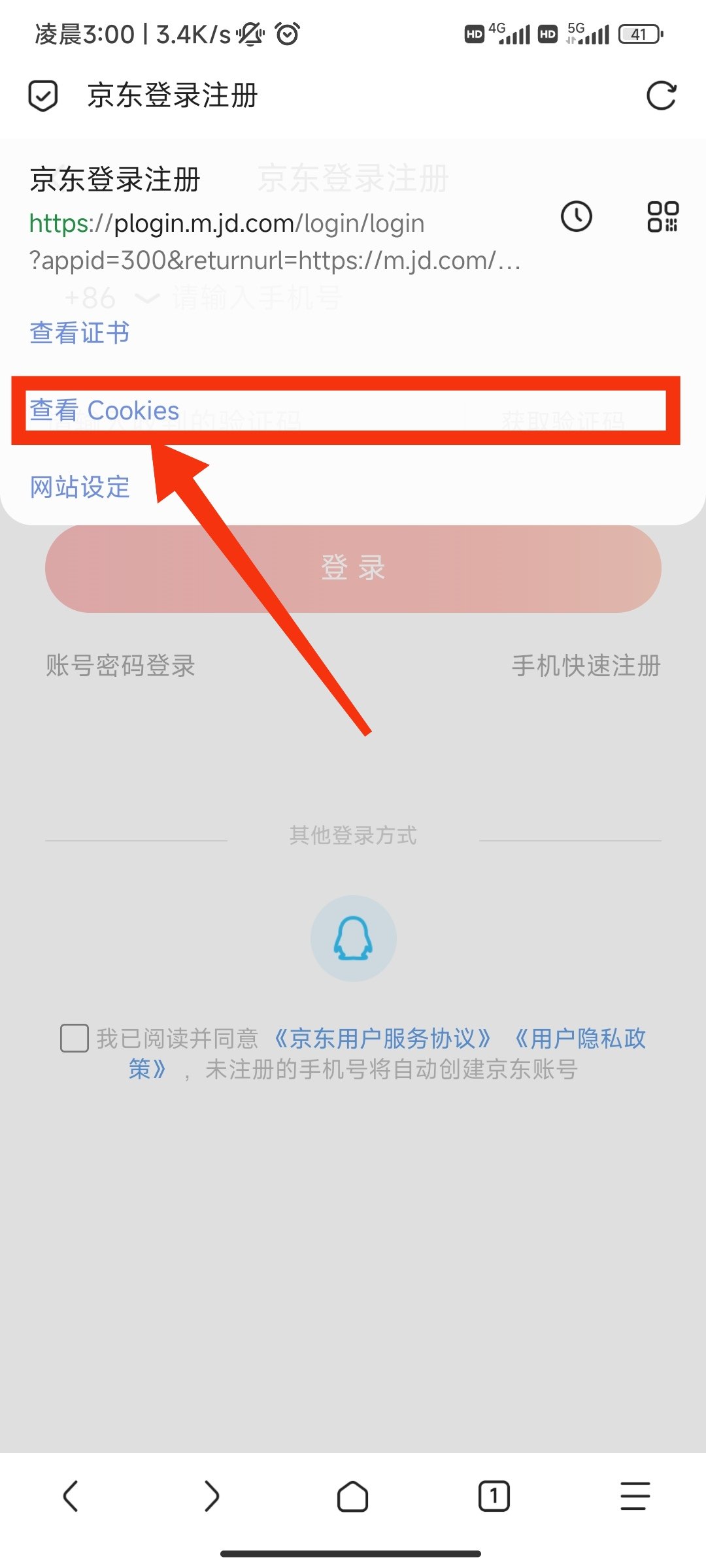Open 查看证书 link
Screen dimensions: 706x1568
pos(80,333)
